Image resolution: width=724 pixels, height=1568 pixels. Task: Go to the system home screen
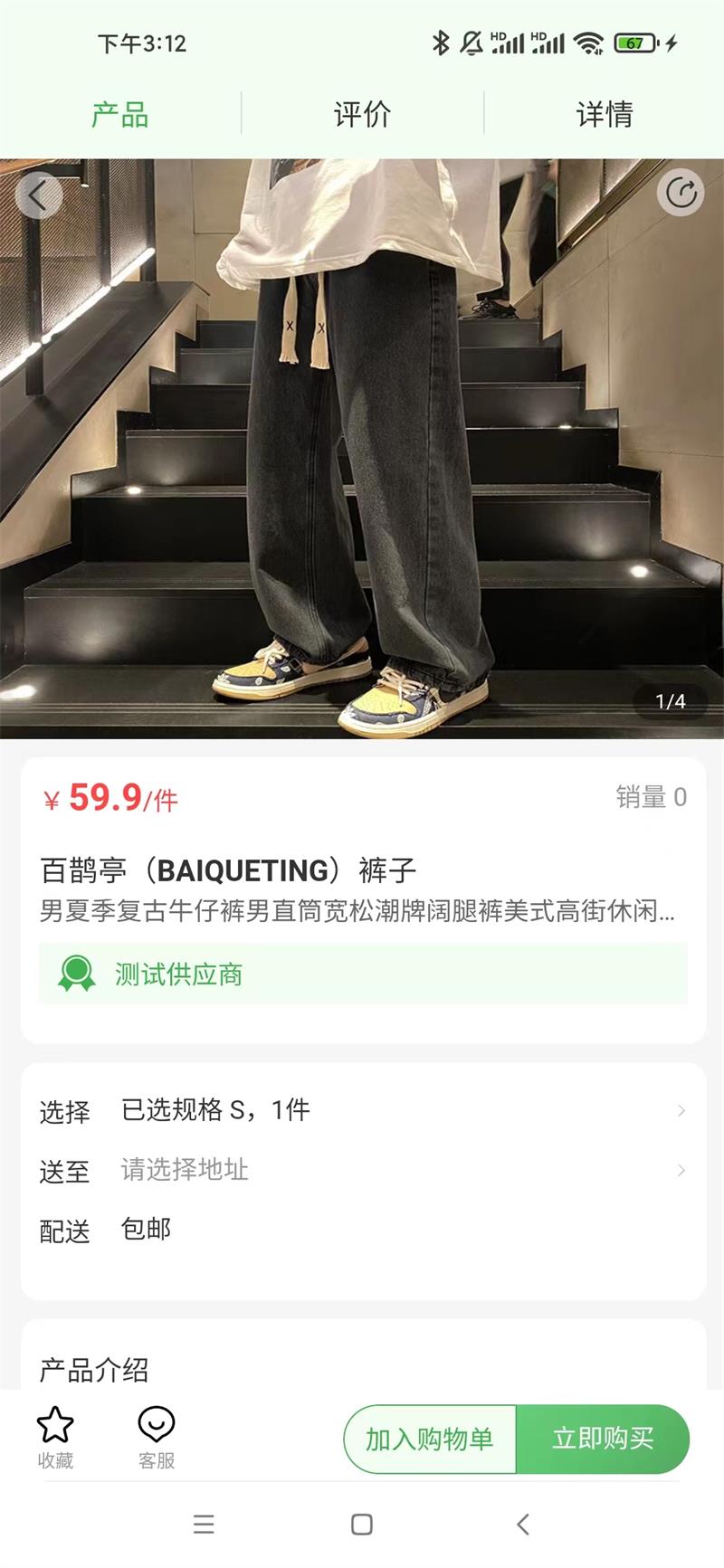pos(362,1524)
